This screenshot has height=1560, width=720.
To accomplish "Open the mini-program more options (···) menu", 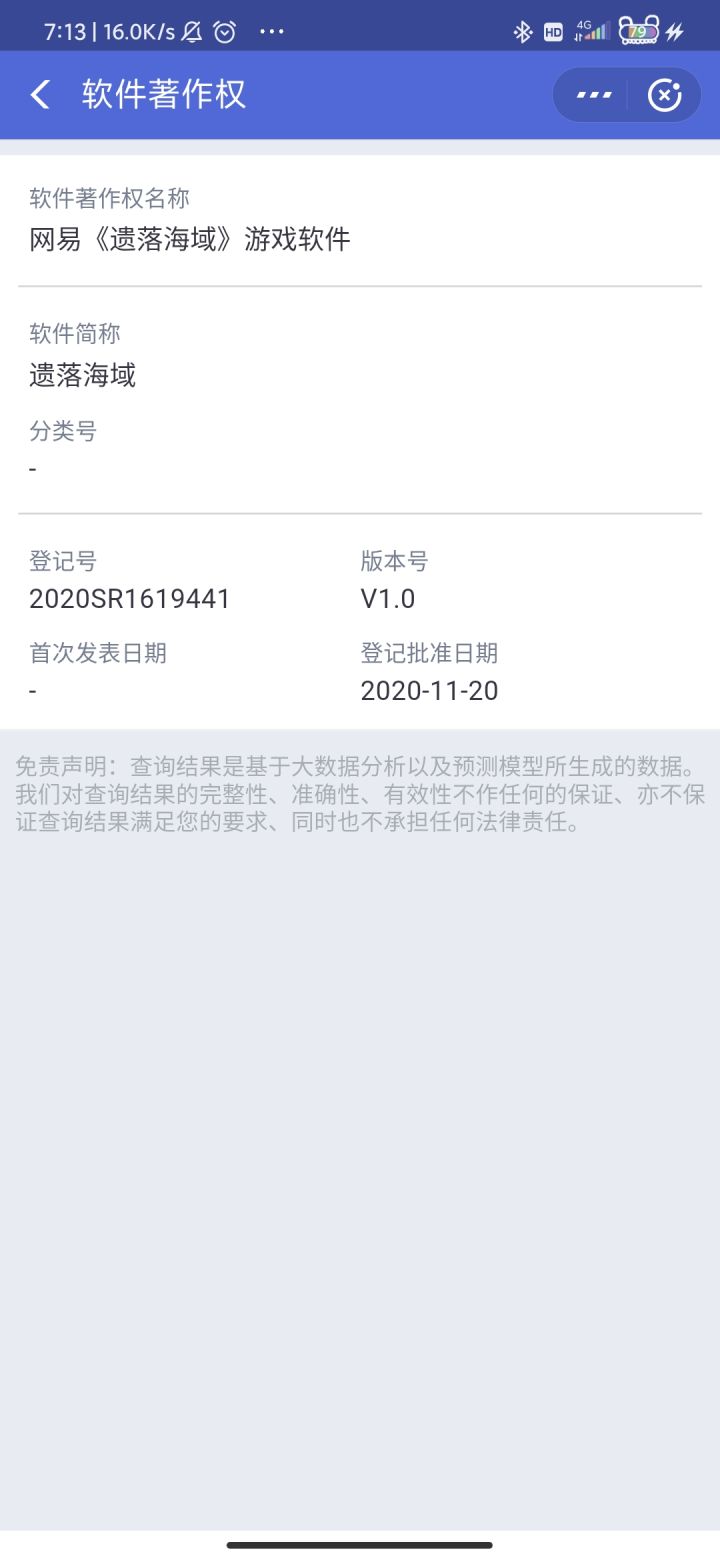I will pos(594,94).
